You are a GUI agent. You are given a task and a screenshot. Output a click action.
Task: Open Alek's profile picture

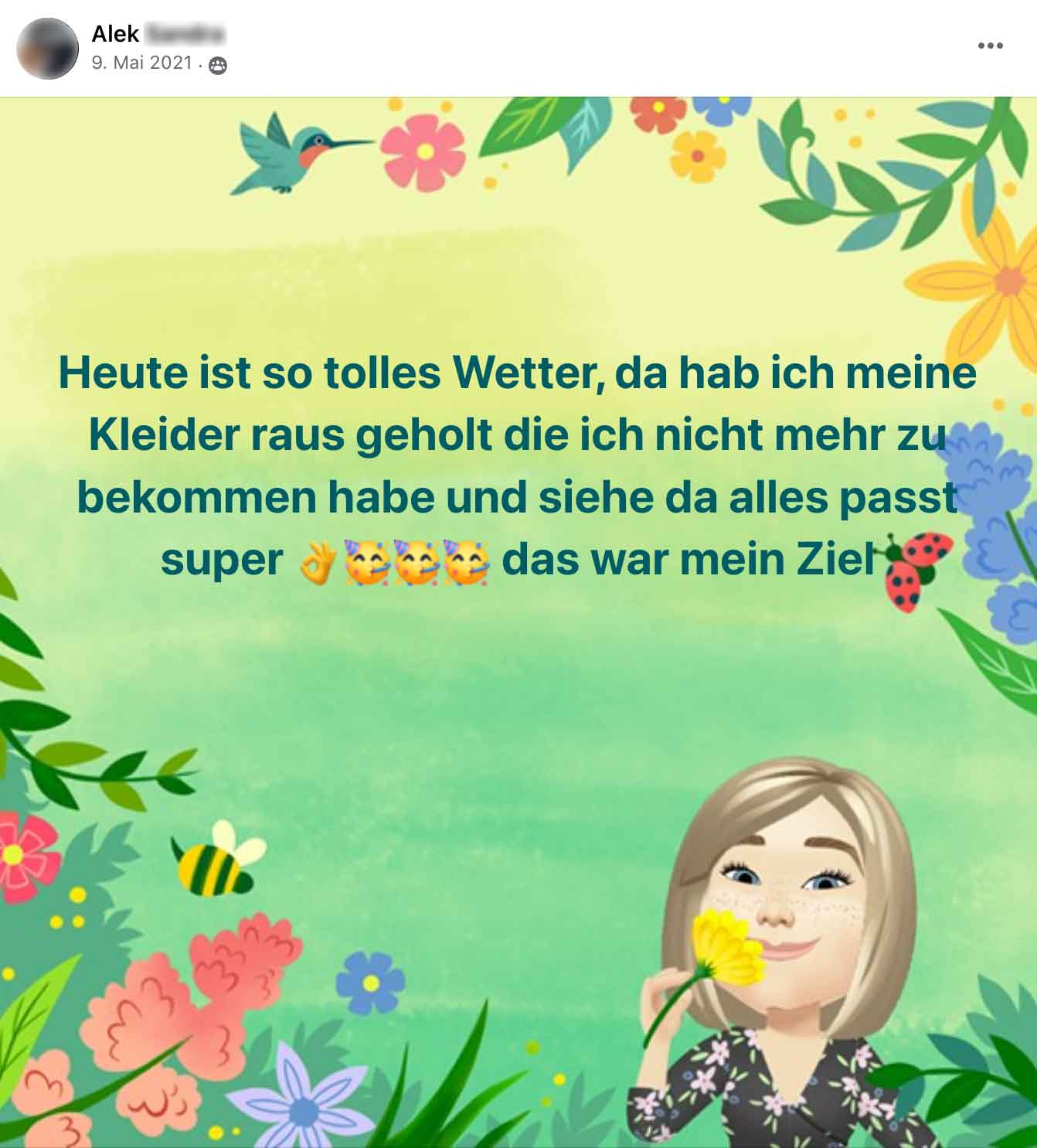point(48,48)
